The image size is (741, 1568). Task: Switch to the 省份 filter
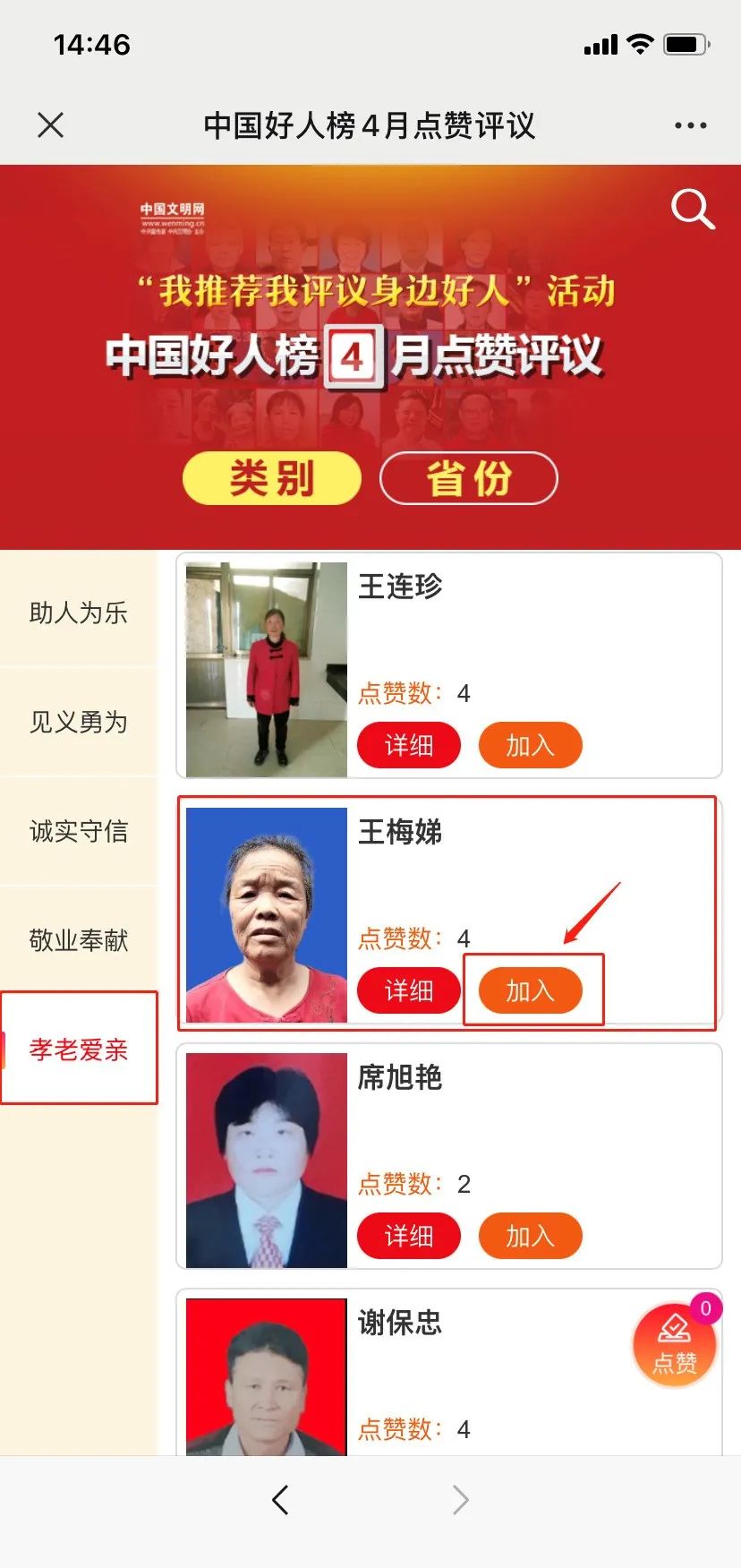coord(468,477)
